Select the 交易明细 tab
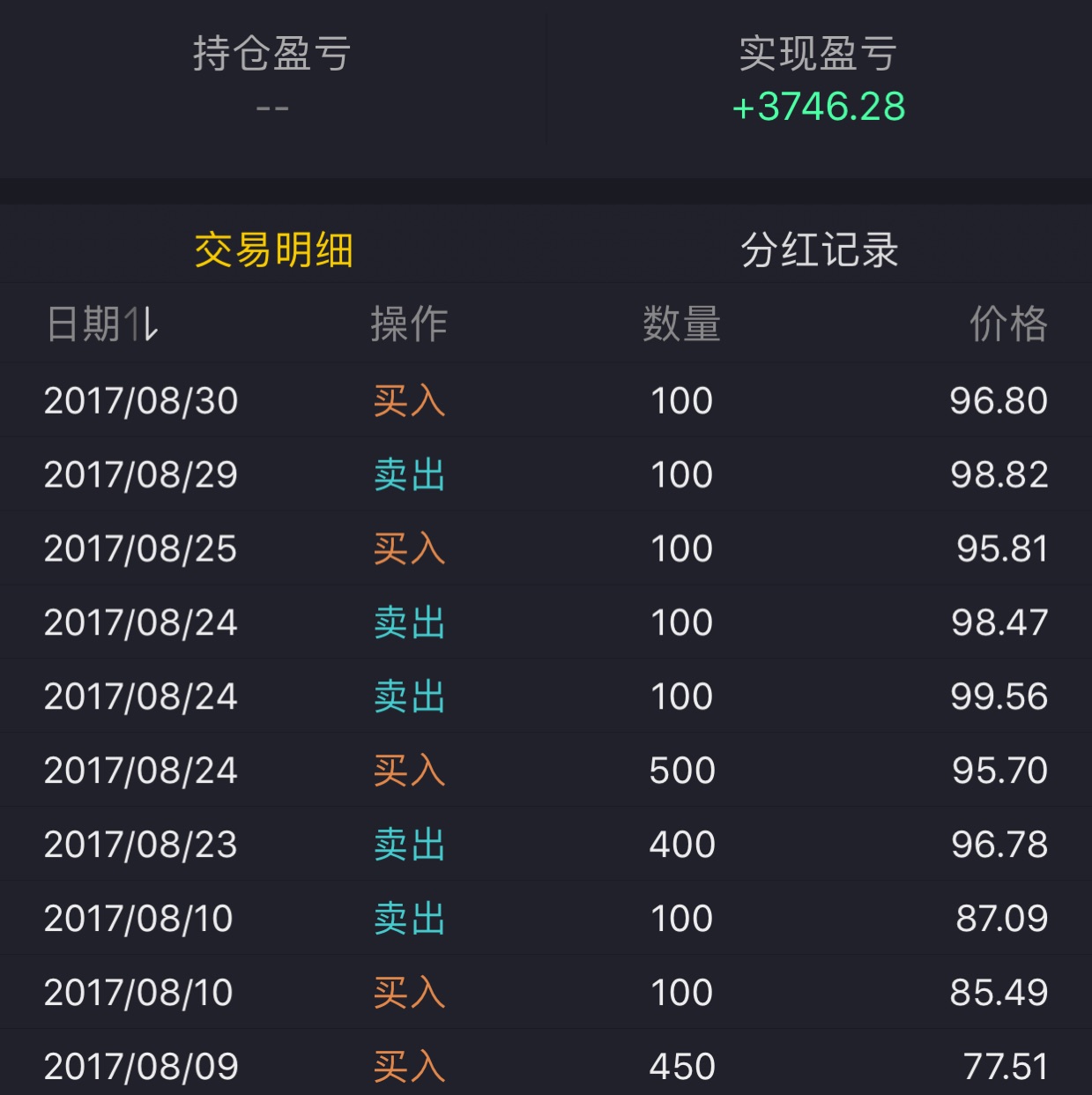Viewport: 1092px width, 1095px height. click(273, 250)
